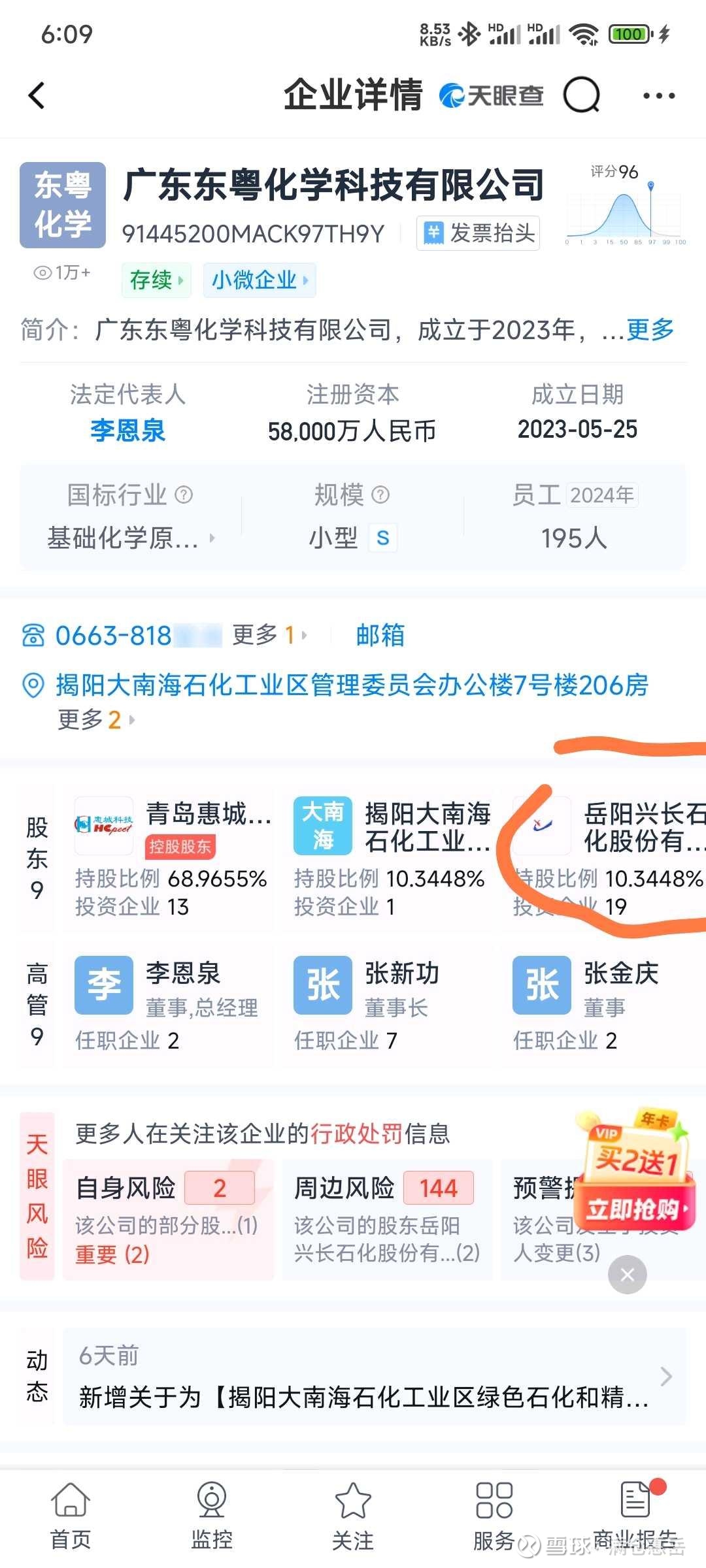706x1568 pixels.
Task: Switch to the 监控 tab
Action: pyautogui.click(x=212, y=1515)
